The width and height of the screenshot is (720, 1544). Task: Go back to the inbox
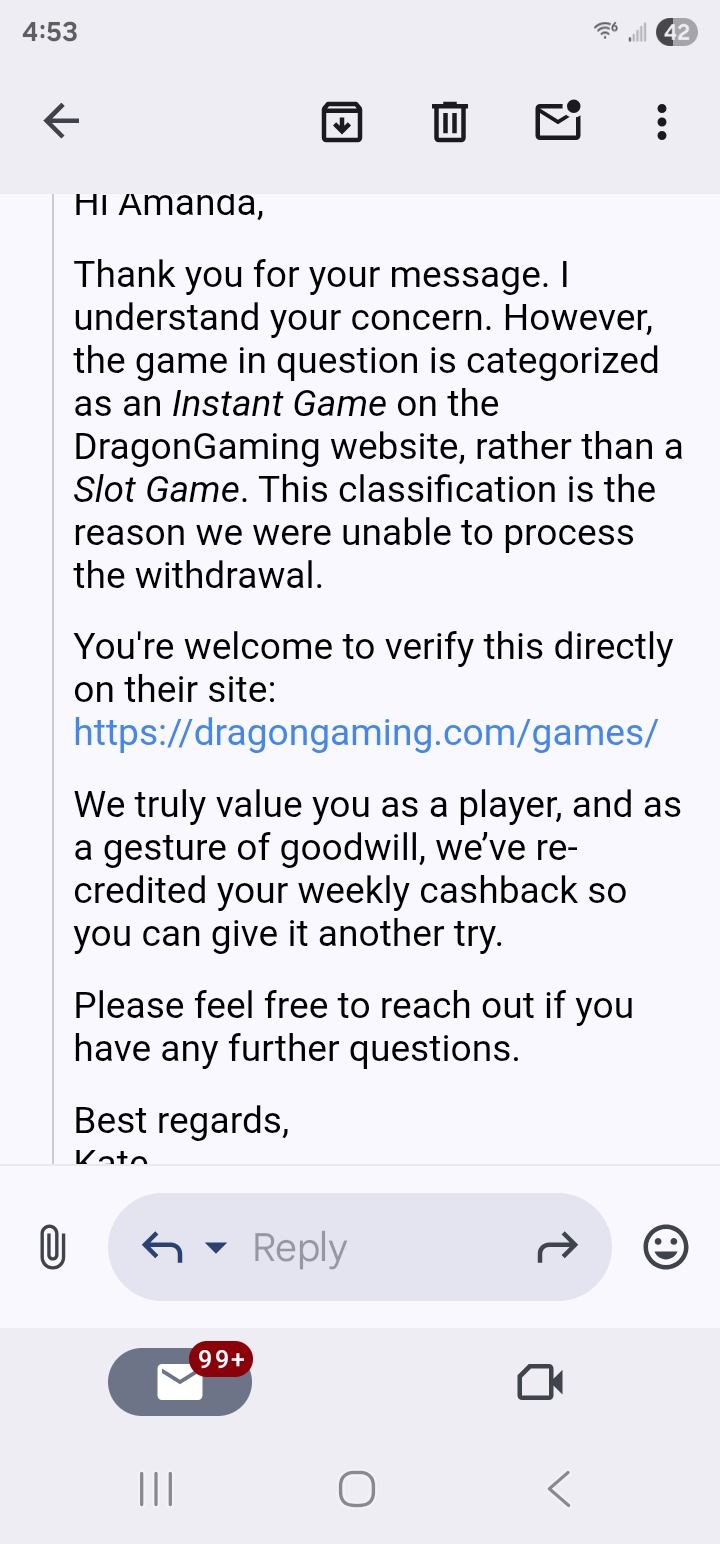62,122
